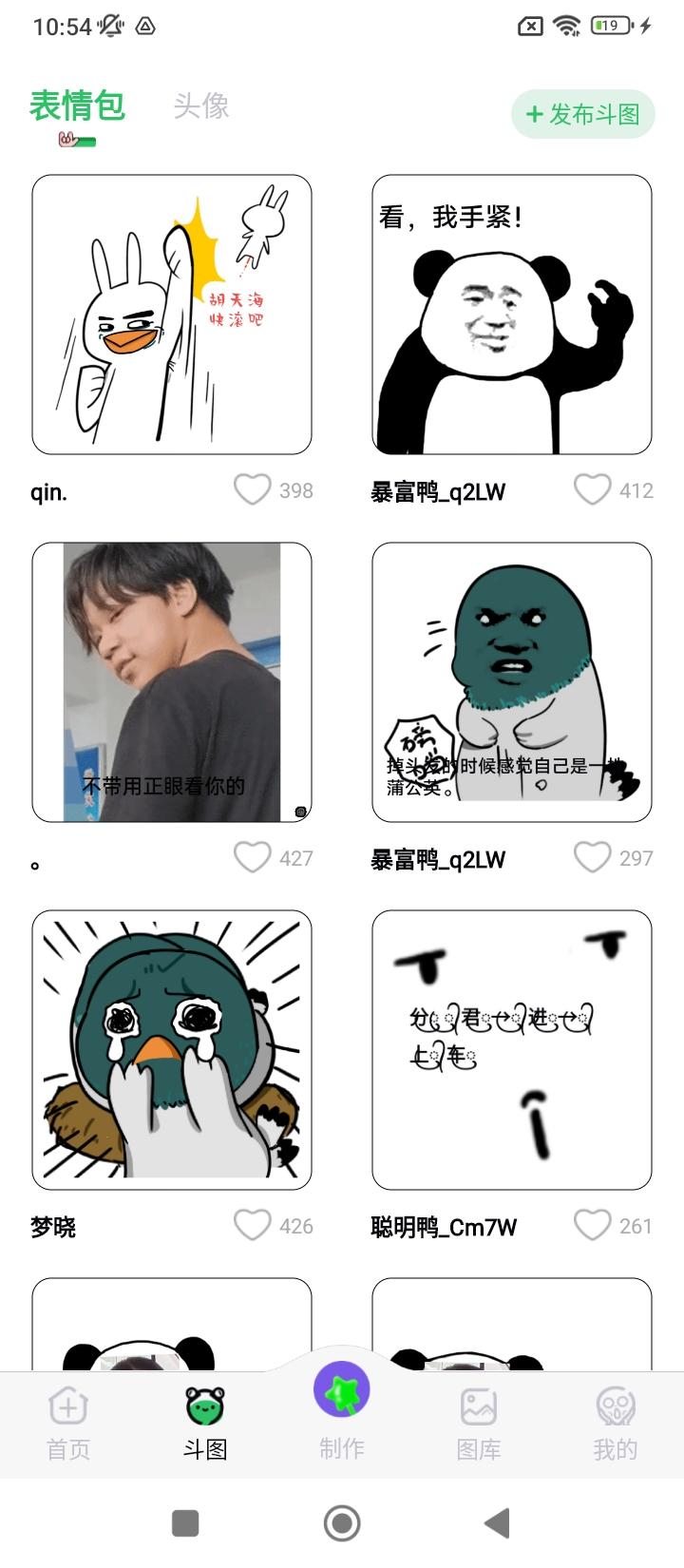
Task: Open the Android recents square button
Action: tap(186, 1523)
